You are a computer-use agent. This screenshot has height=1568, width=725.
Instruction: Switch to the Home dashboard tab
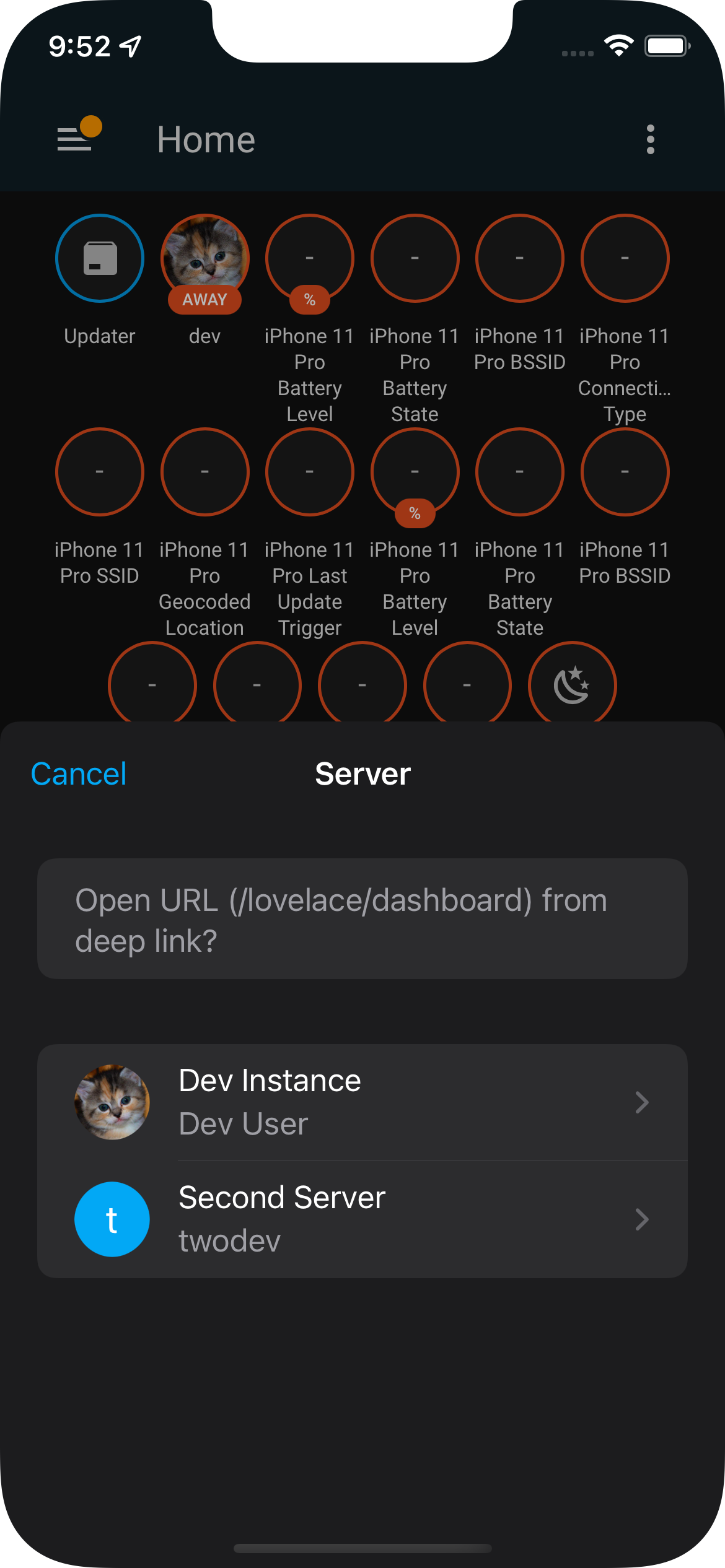point(206,140)
